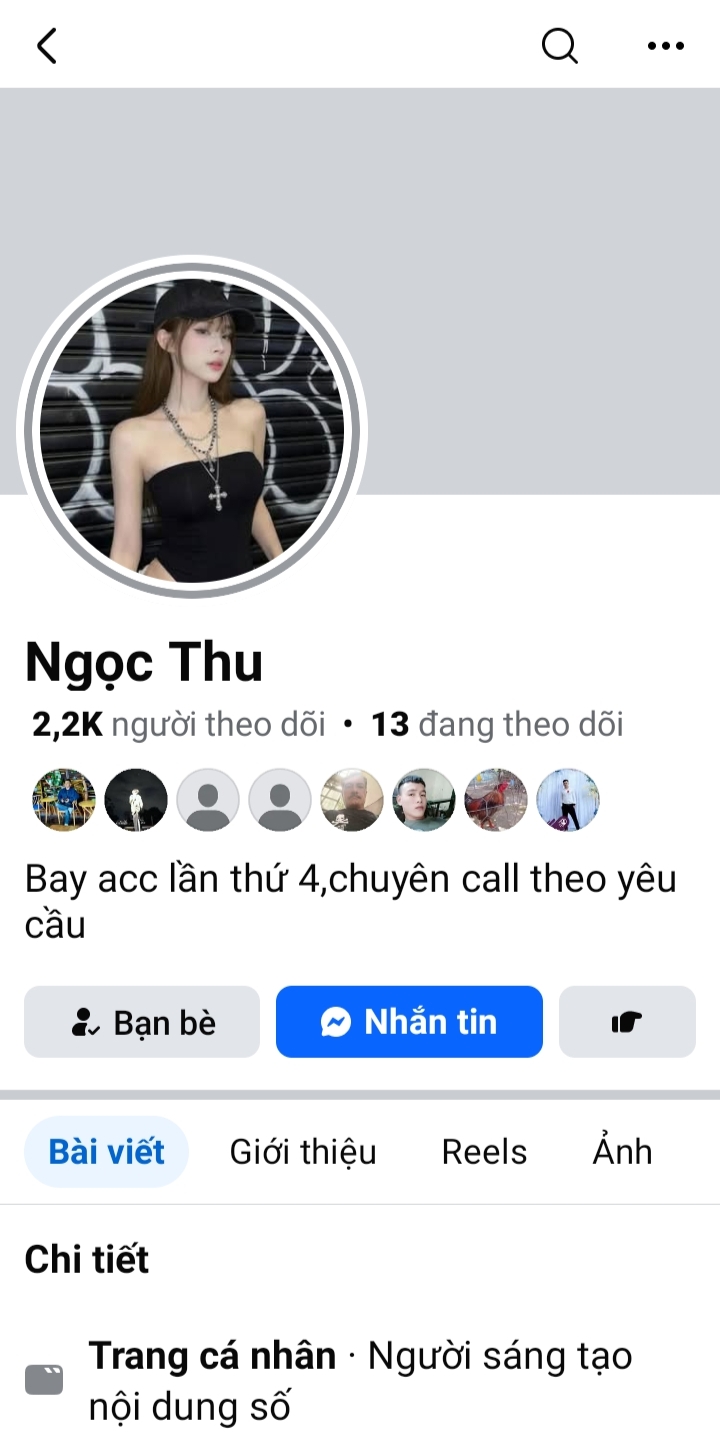Viewport: 720px width, 1436px height.
Task: View the 13 đang theo dõi list
Action: coord(497,724)
